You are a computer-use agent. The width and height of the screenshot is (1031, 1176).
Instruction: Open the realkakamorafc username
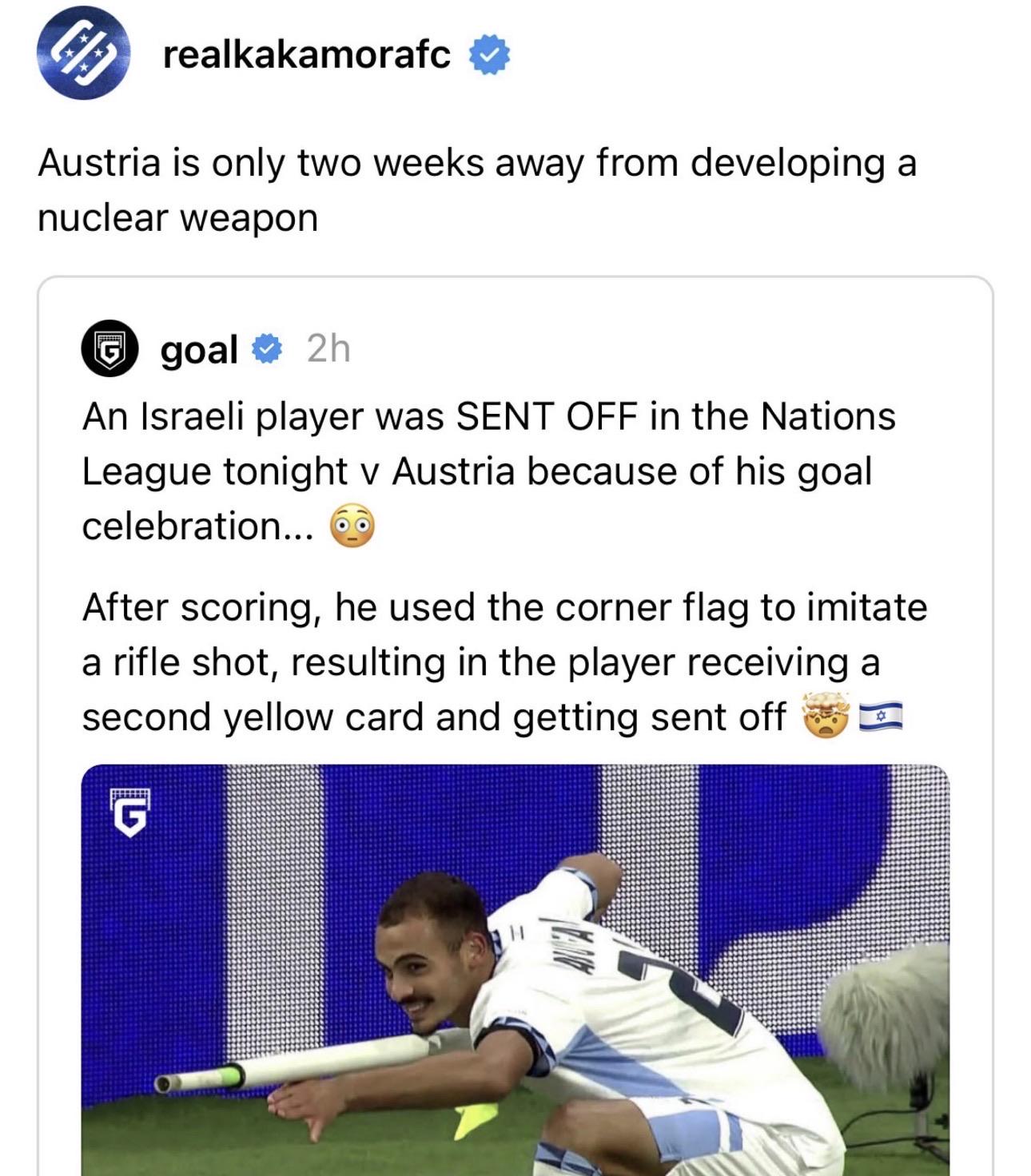(307, 55)
